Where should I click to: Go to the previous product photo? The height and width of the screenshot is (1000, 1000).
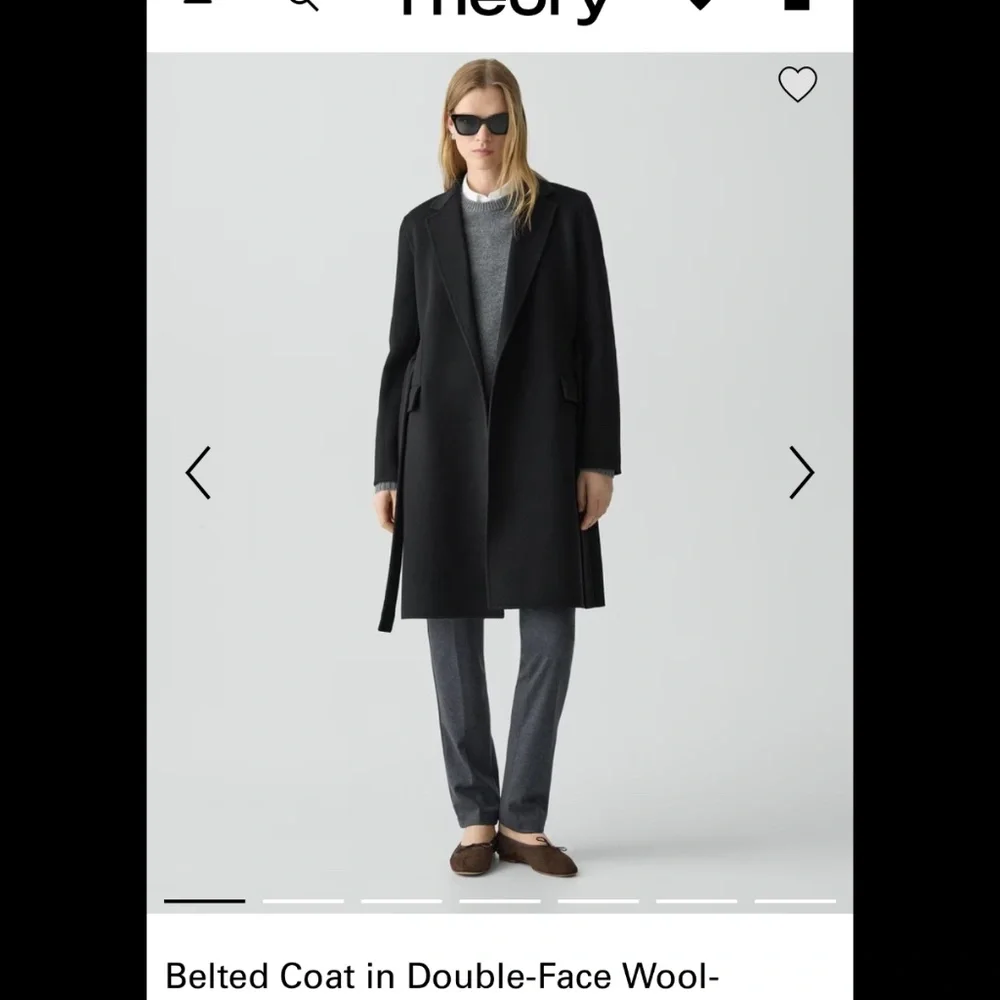click(199, 473)
